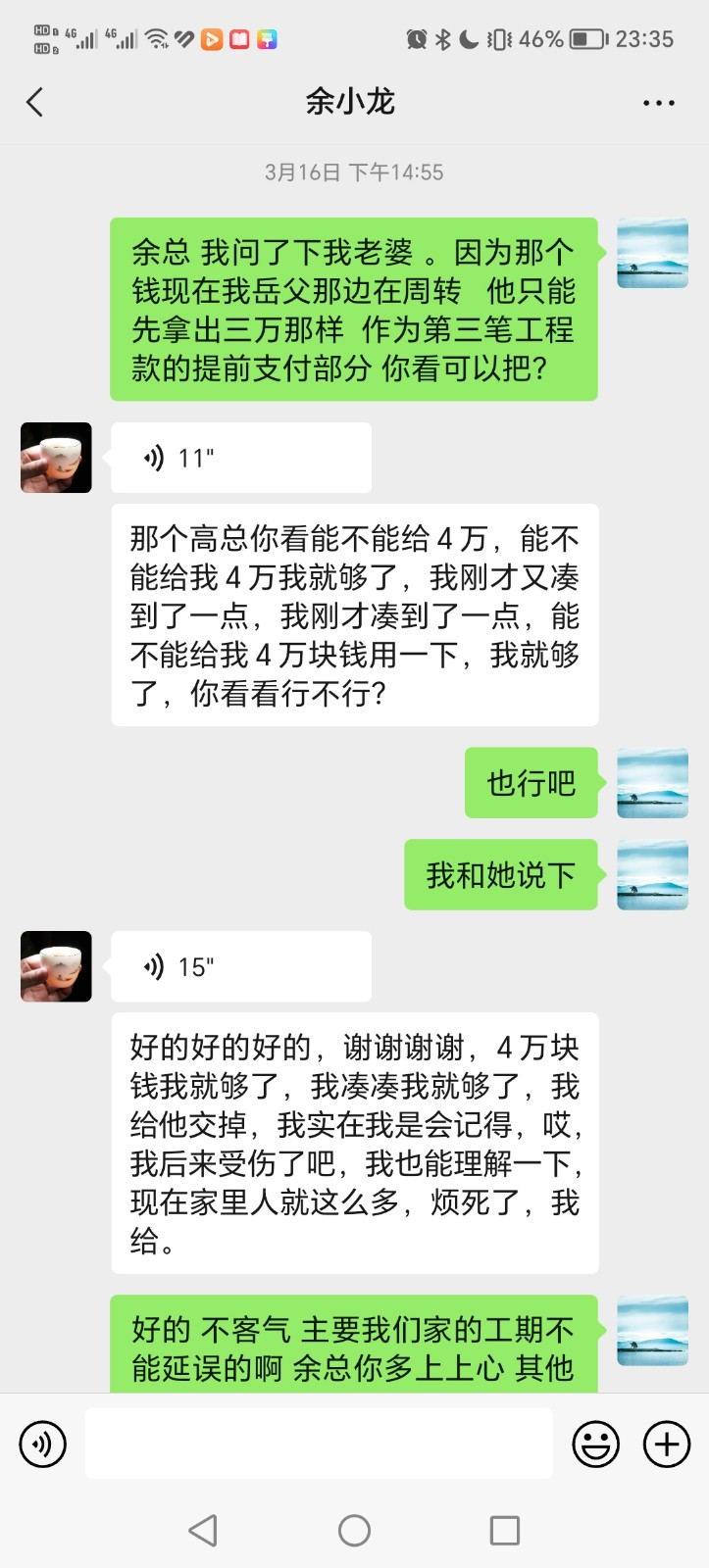Open my avatar next to 也行吧
709x1568 pixels.
coord(652,783)
